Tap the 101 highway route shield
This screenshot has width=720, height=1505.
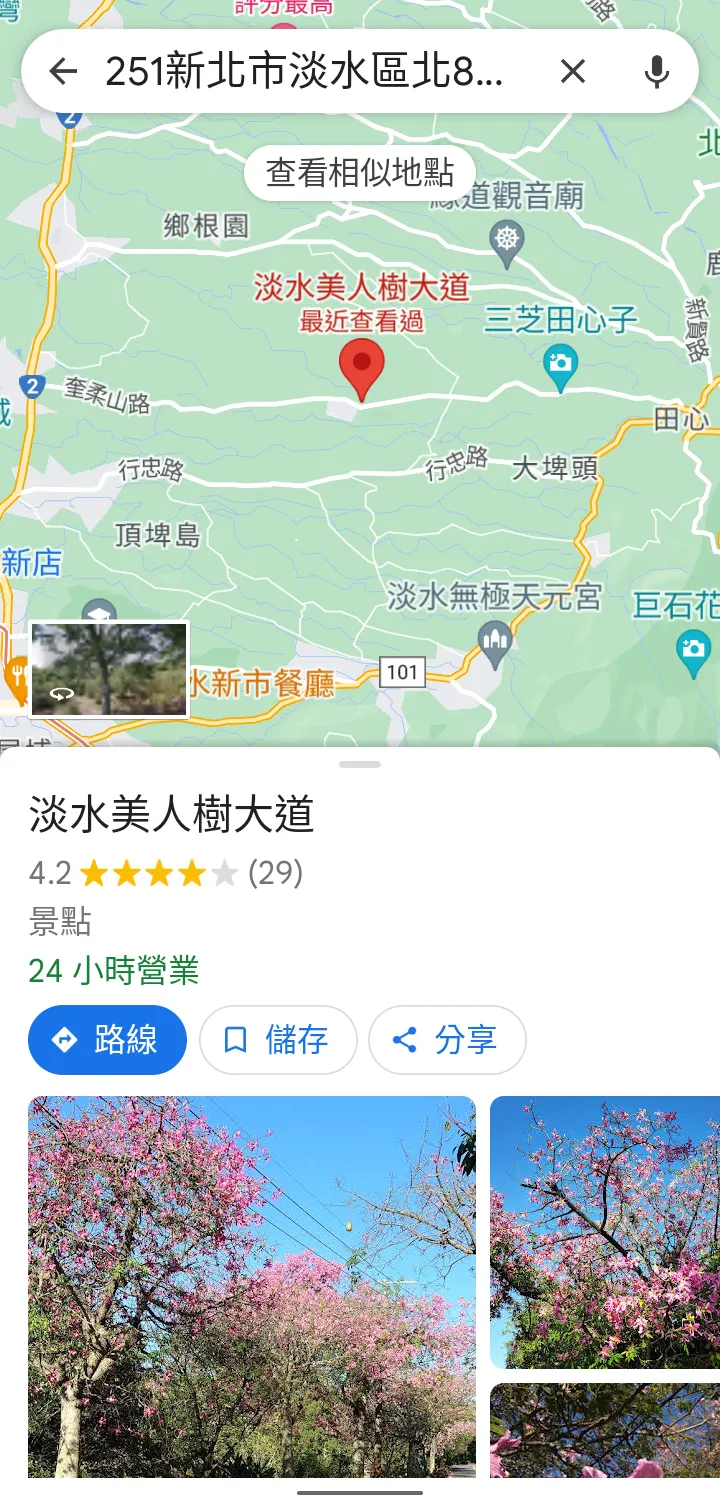(x=403, y=671)
